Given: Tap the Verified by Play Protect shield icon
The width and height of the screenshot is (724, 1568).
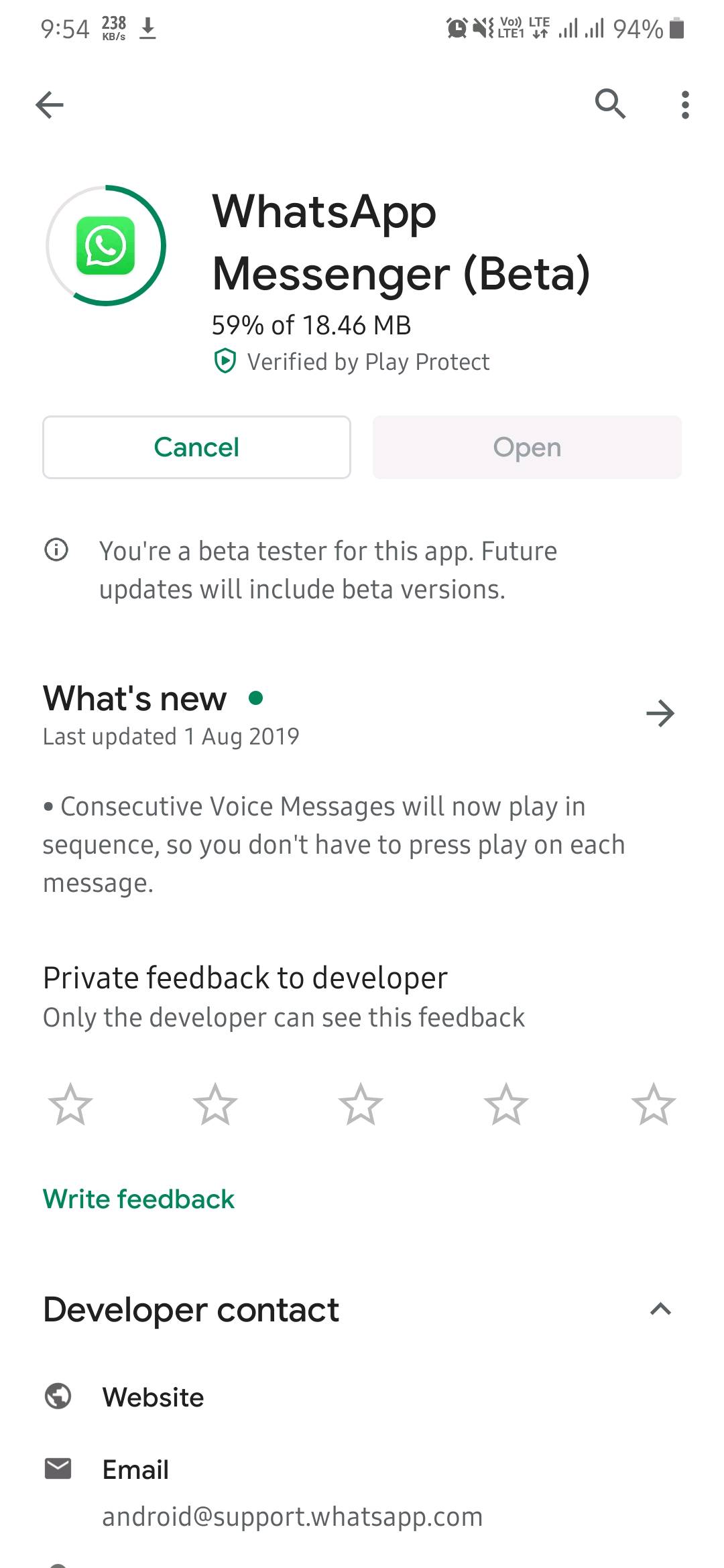Looking at the screenshot, I should tap(225, 362).
